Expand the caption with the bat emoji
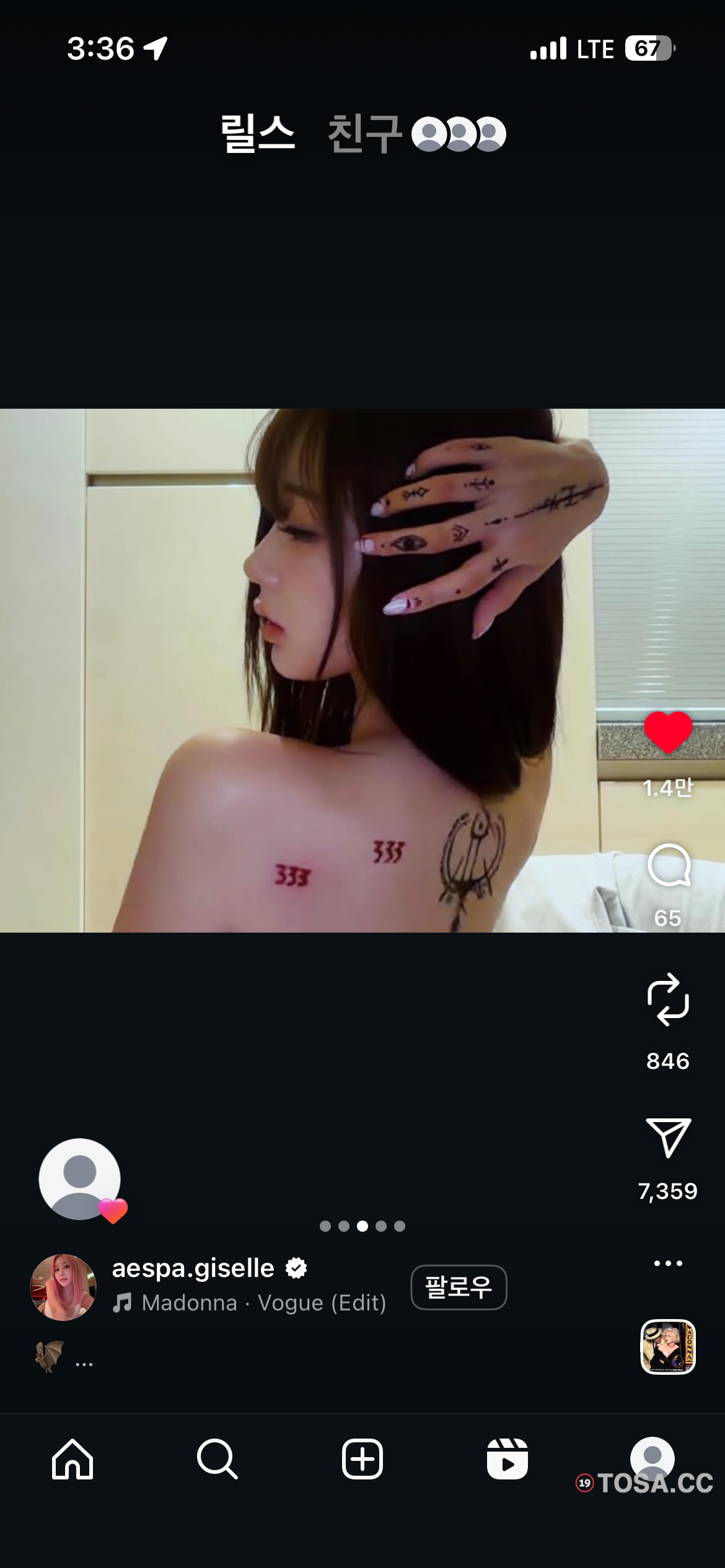Viewport: 725px width, 1568px height. 84,1361
